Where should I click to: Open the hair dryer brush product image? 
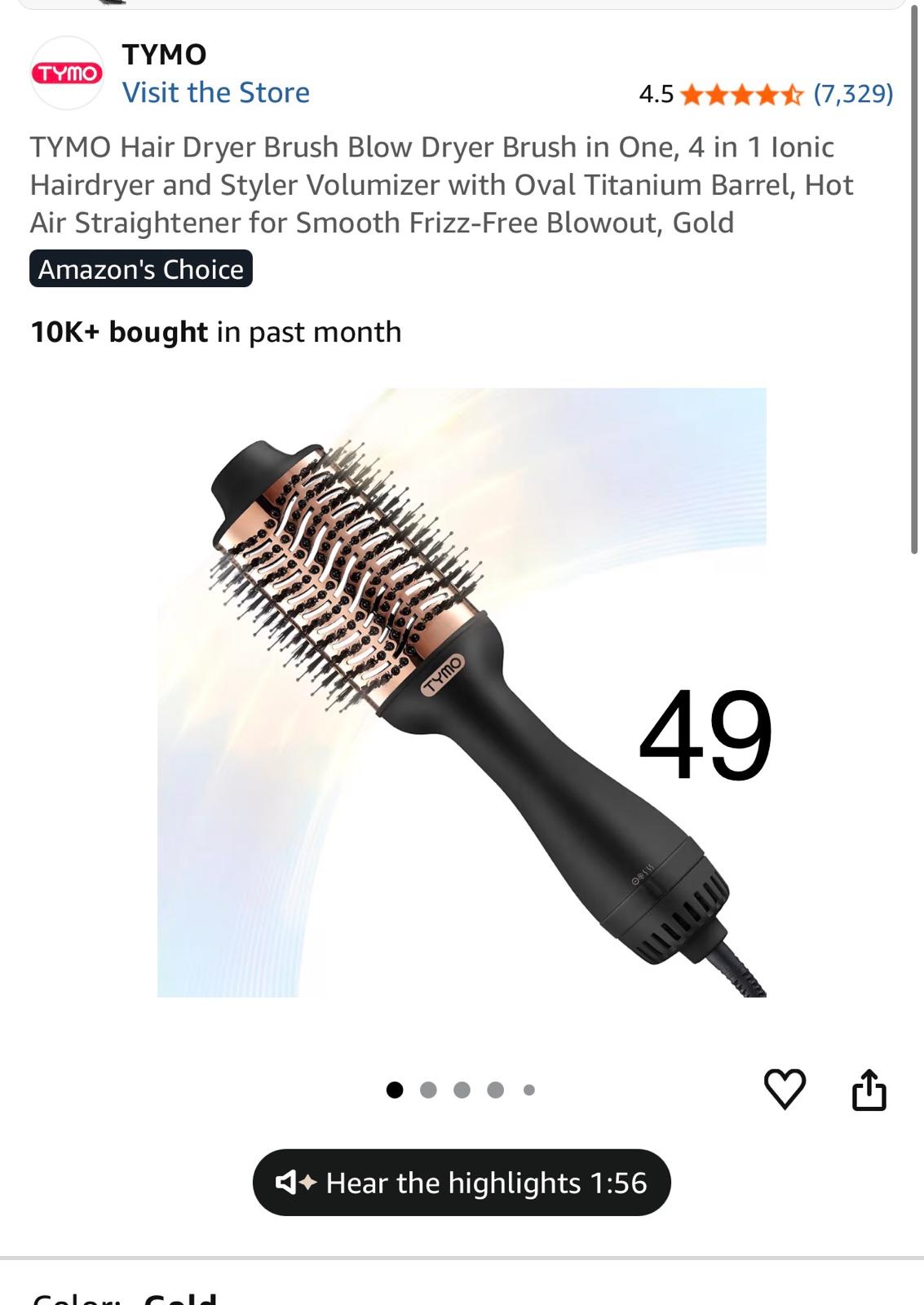coord(462,692)
